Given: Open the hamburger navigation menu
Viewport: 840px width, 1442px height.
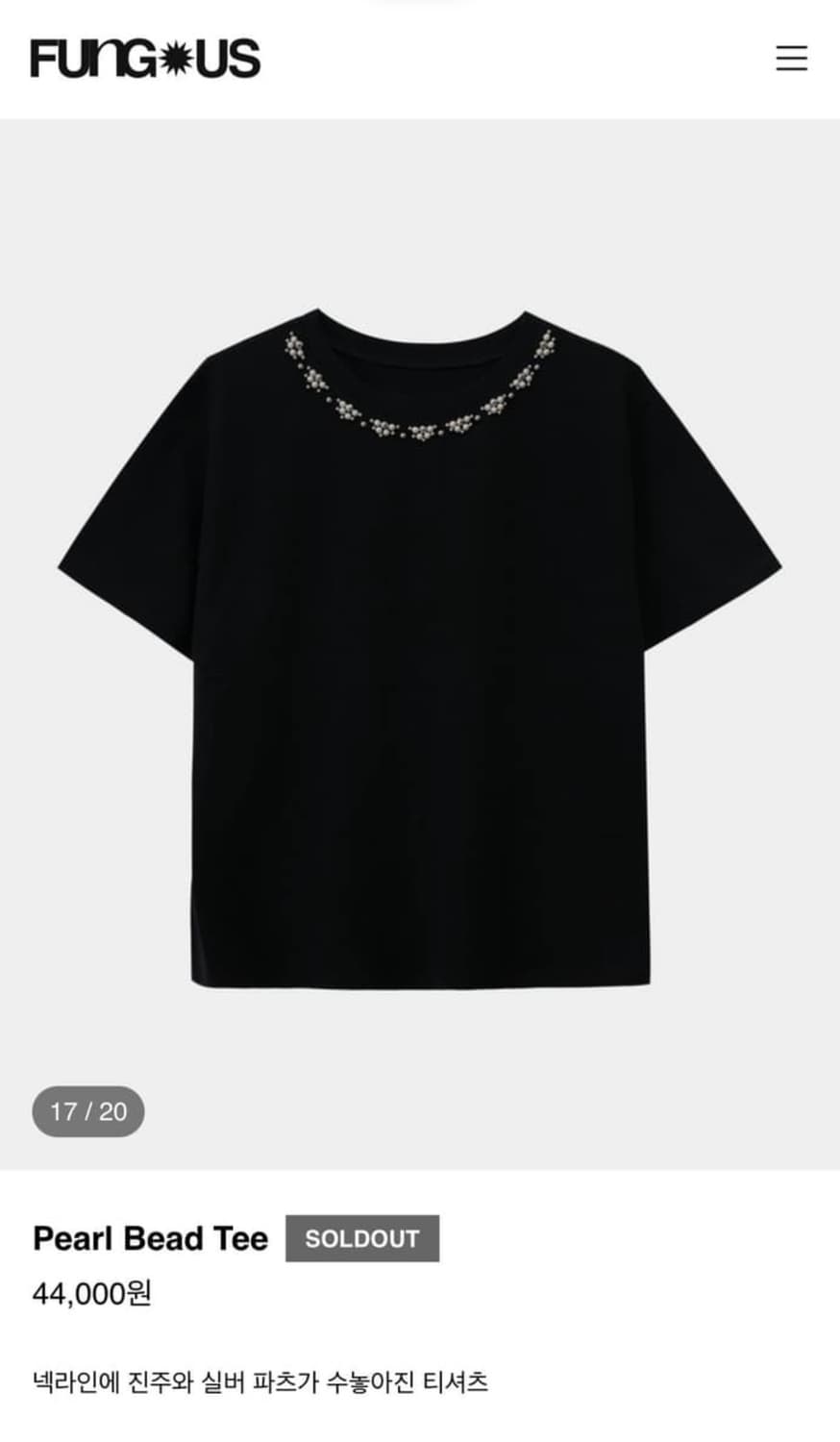Looking at the screenshot, I should tap(791, 60).
